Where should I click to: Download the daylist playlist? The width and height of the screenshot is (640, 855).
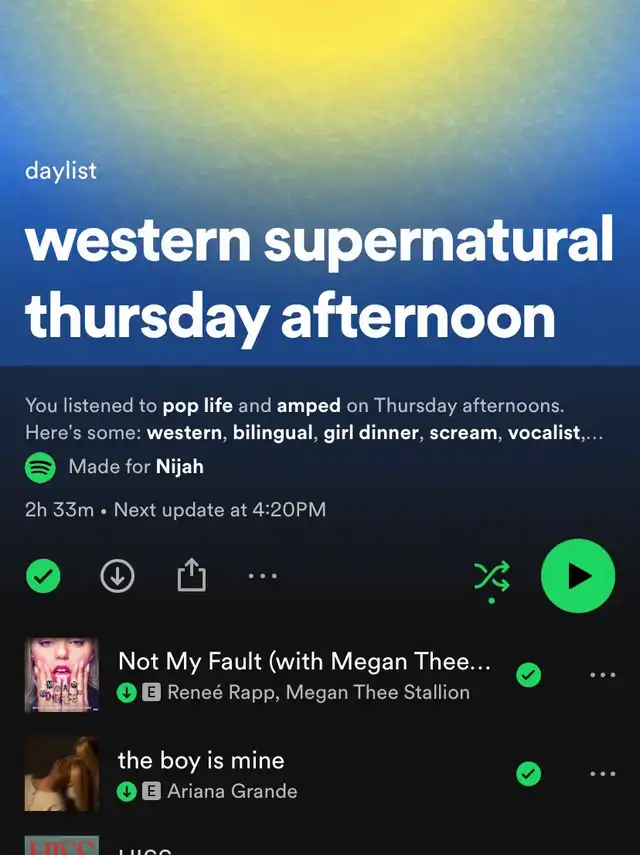click(118, 576)
